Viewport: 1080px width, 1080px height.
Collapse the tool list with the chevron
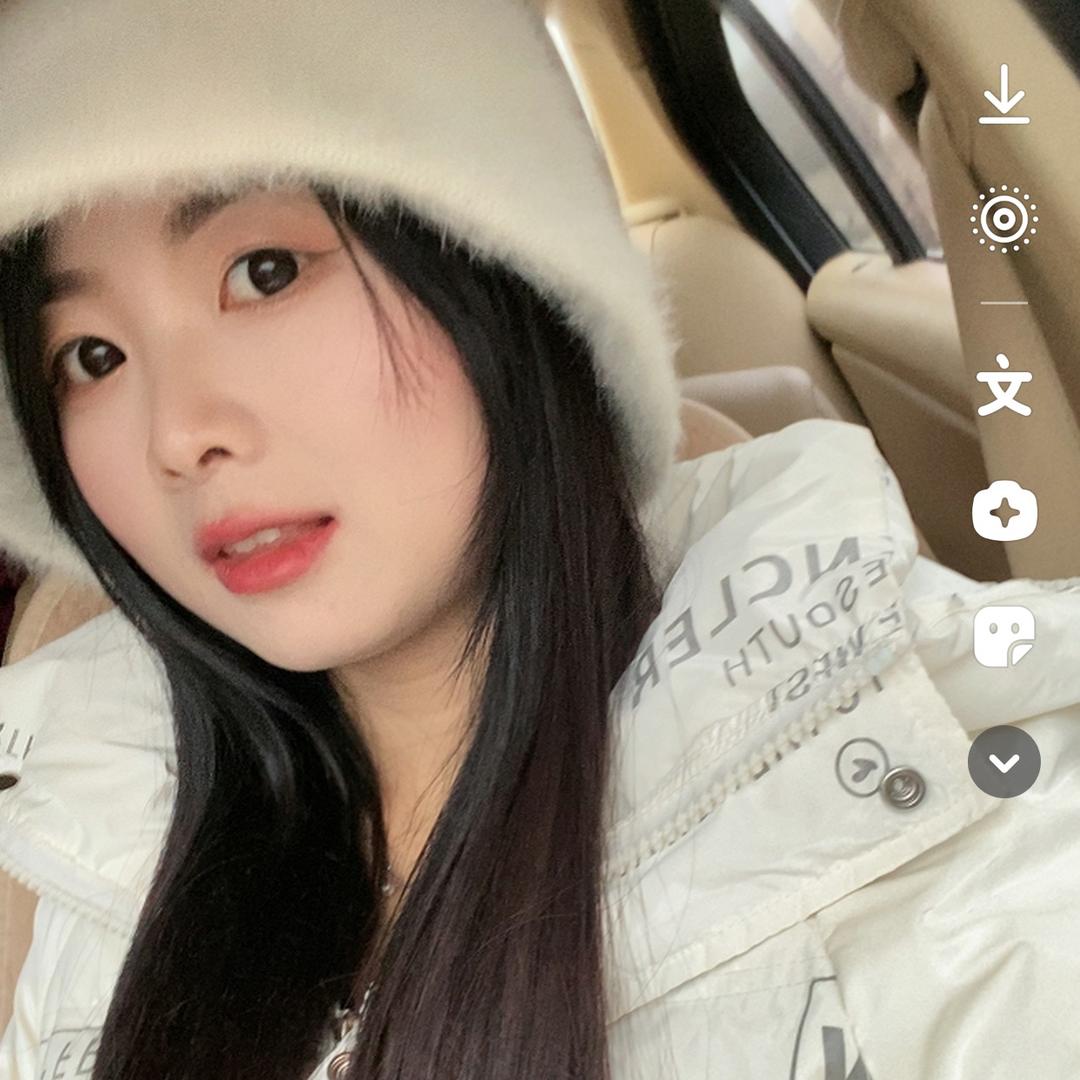tap(1004, 761)
